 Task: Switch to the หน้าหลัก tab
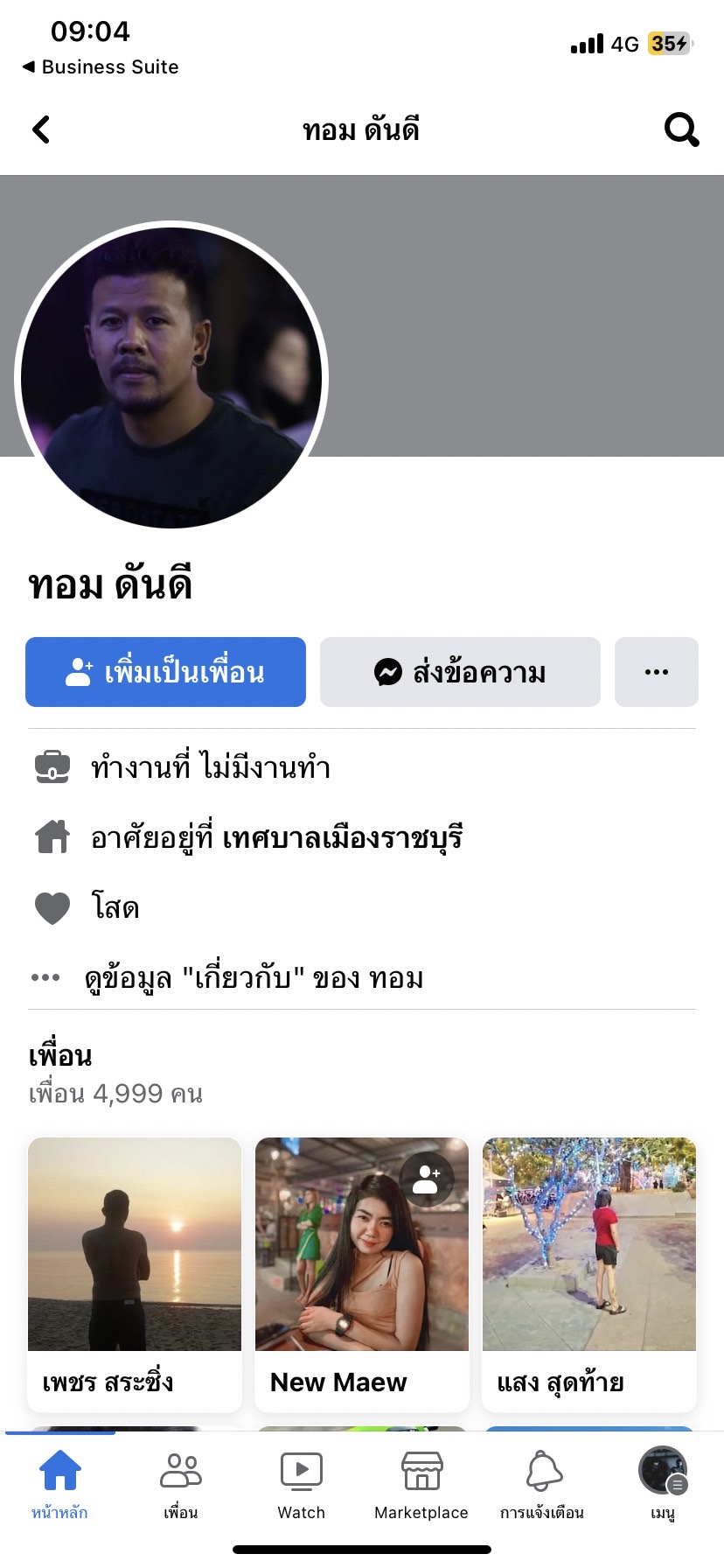(59, 1484)
